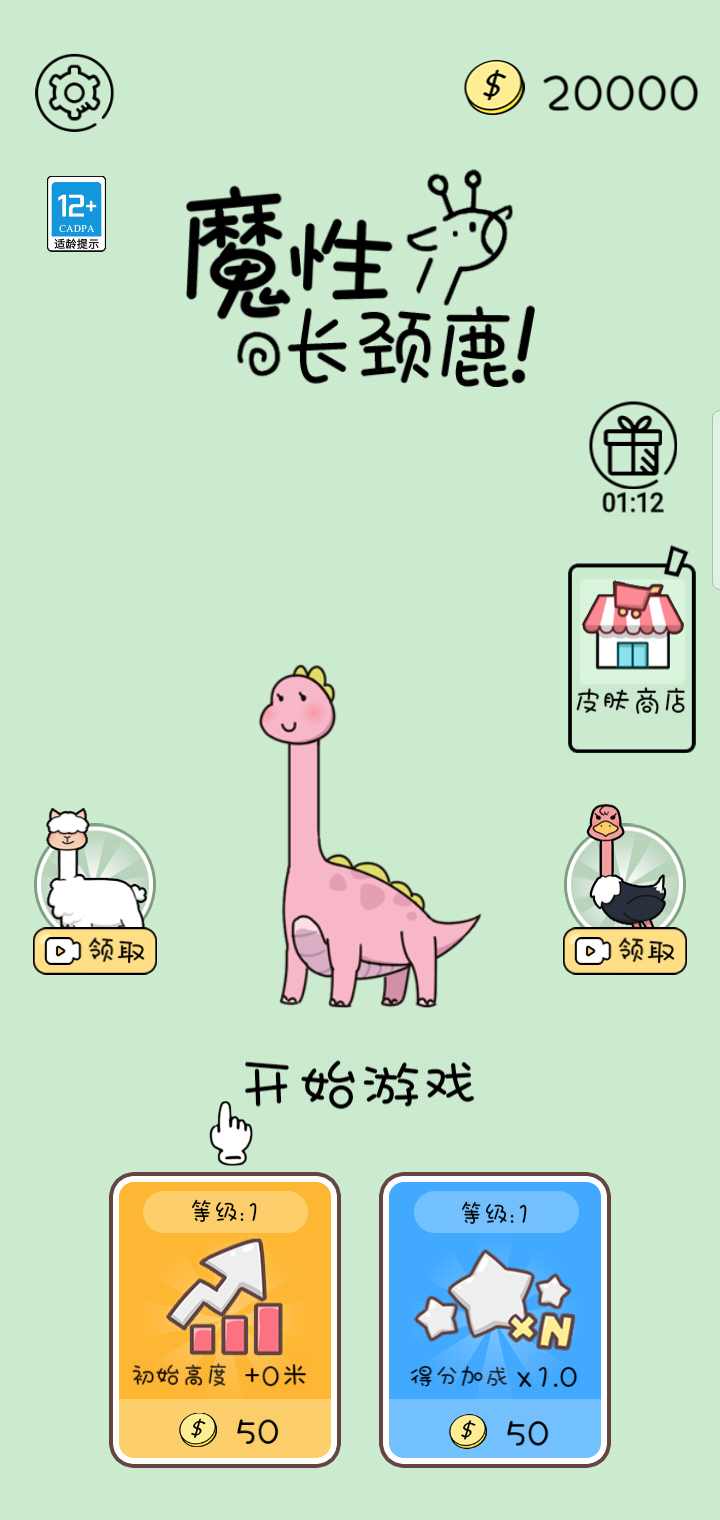Screen dimensions: 720x1520
Task: Claim the alpaca via left 领取 button
Action: (95, 952)
